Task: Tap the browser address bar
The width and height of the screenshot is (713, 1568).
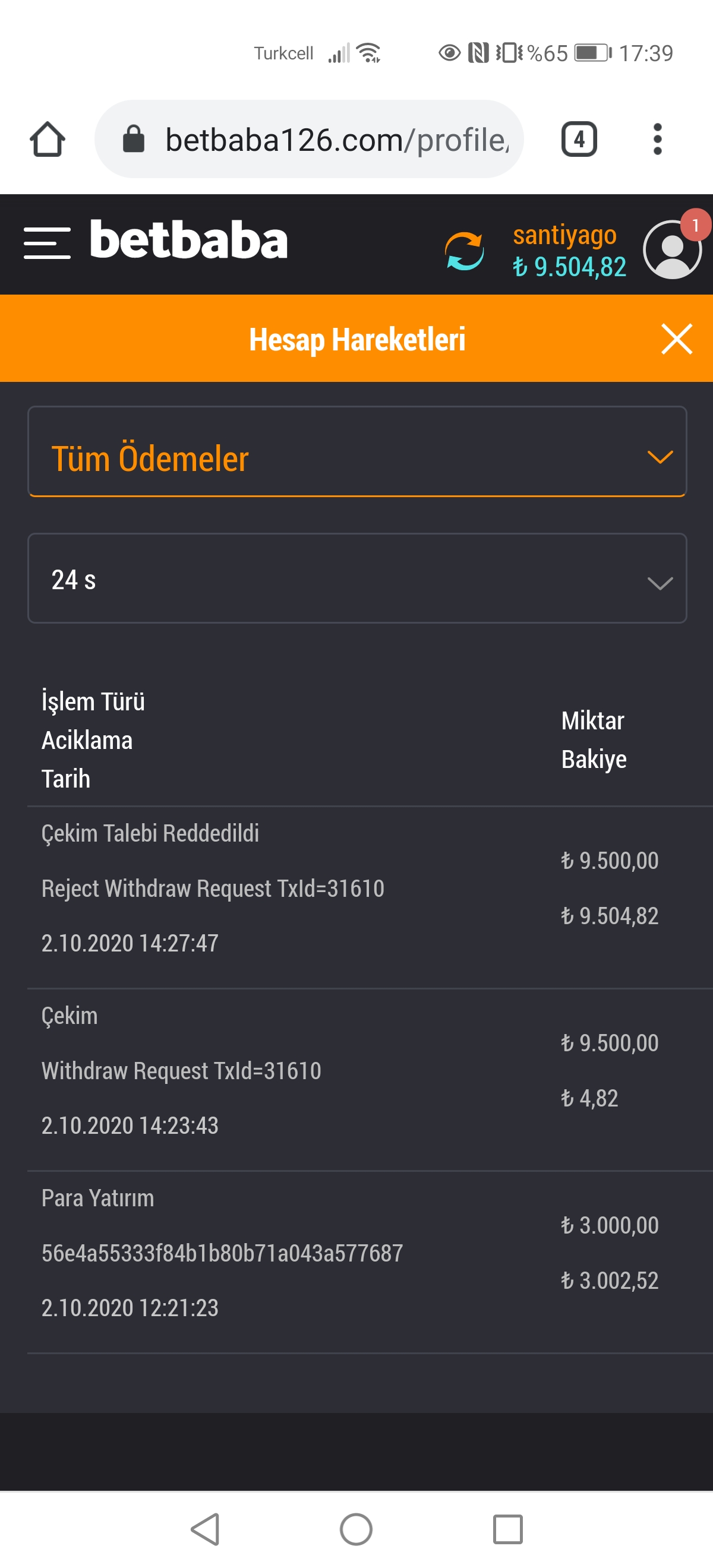Action: click(x=309, y=140)
